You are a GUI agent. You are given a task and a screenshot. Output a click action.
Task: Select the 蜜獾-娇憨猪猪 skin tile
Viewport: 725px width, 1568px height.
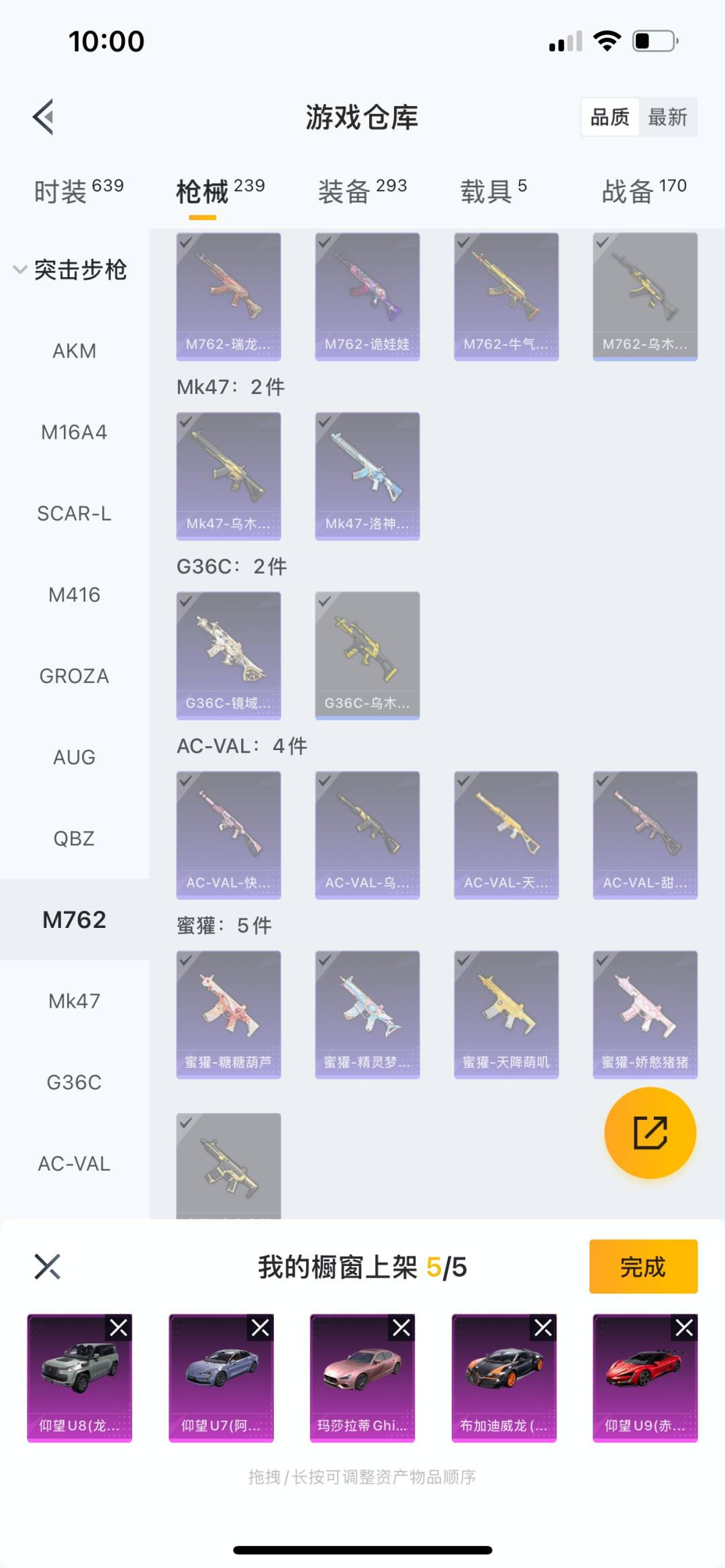pyautogui.click(x=644, y=1014)
